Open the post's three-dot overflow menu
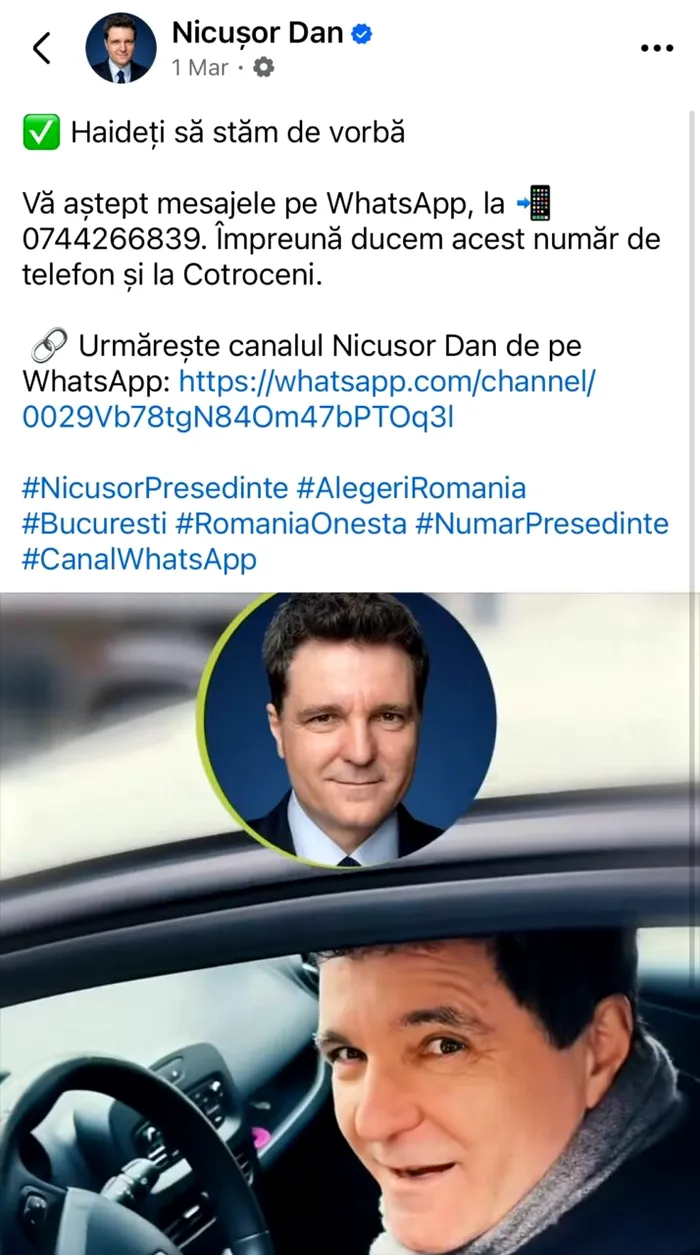Image resolution: width=700 pixels, height=1255 pixels. pos(656,48)
